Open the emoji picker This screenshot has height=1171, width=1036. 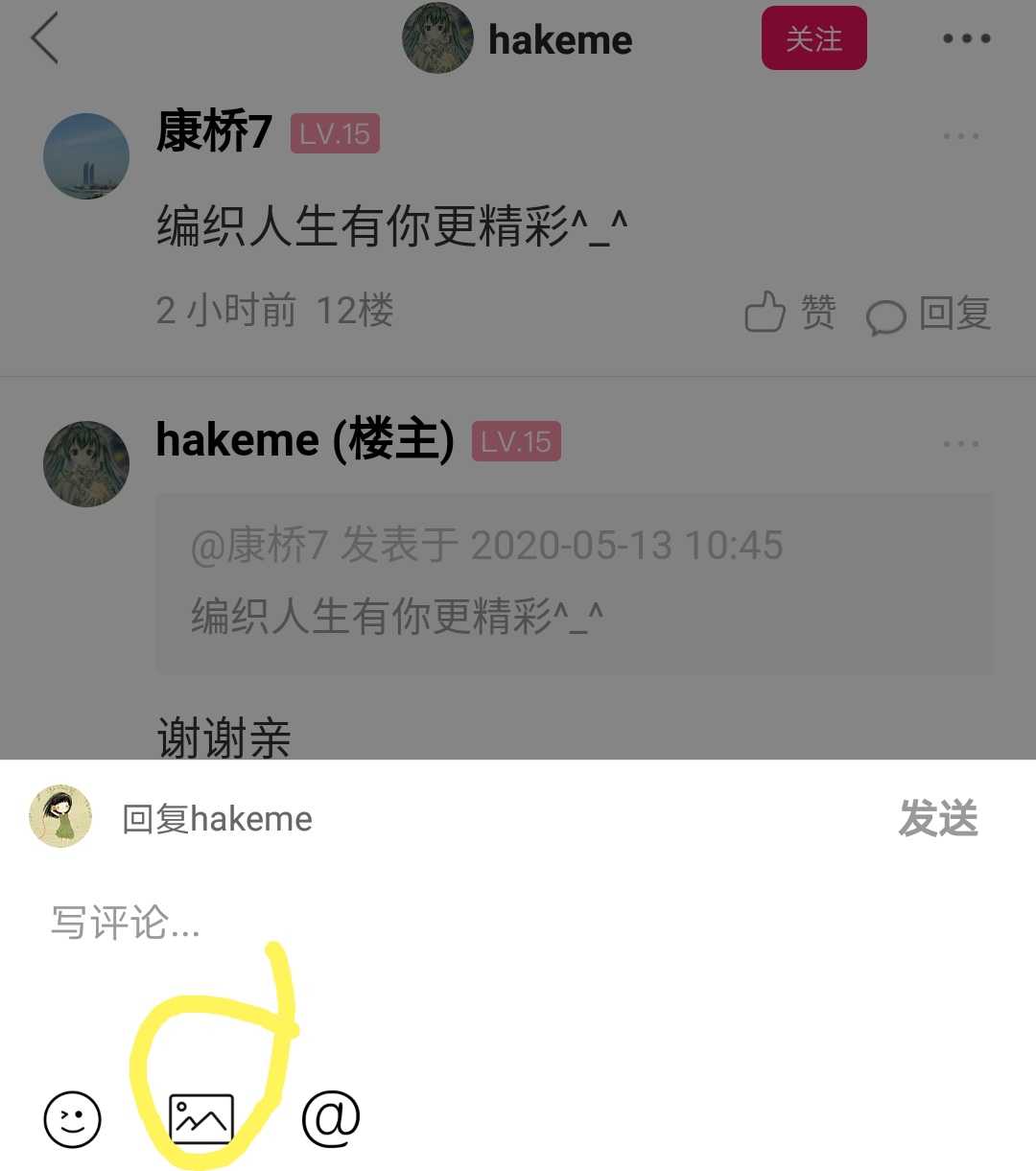(73, 1118)
